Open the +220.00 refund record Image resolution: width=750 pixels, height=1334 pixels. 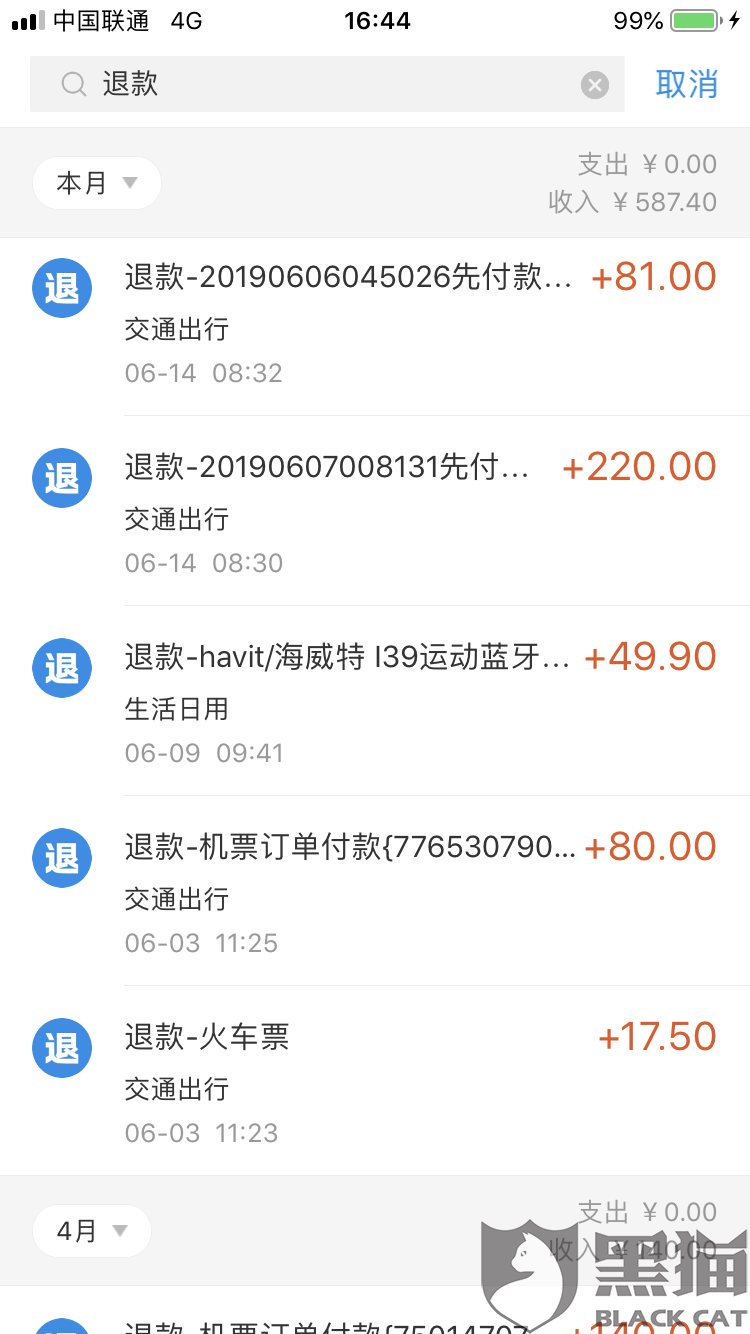tap(400, 513)
